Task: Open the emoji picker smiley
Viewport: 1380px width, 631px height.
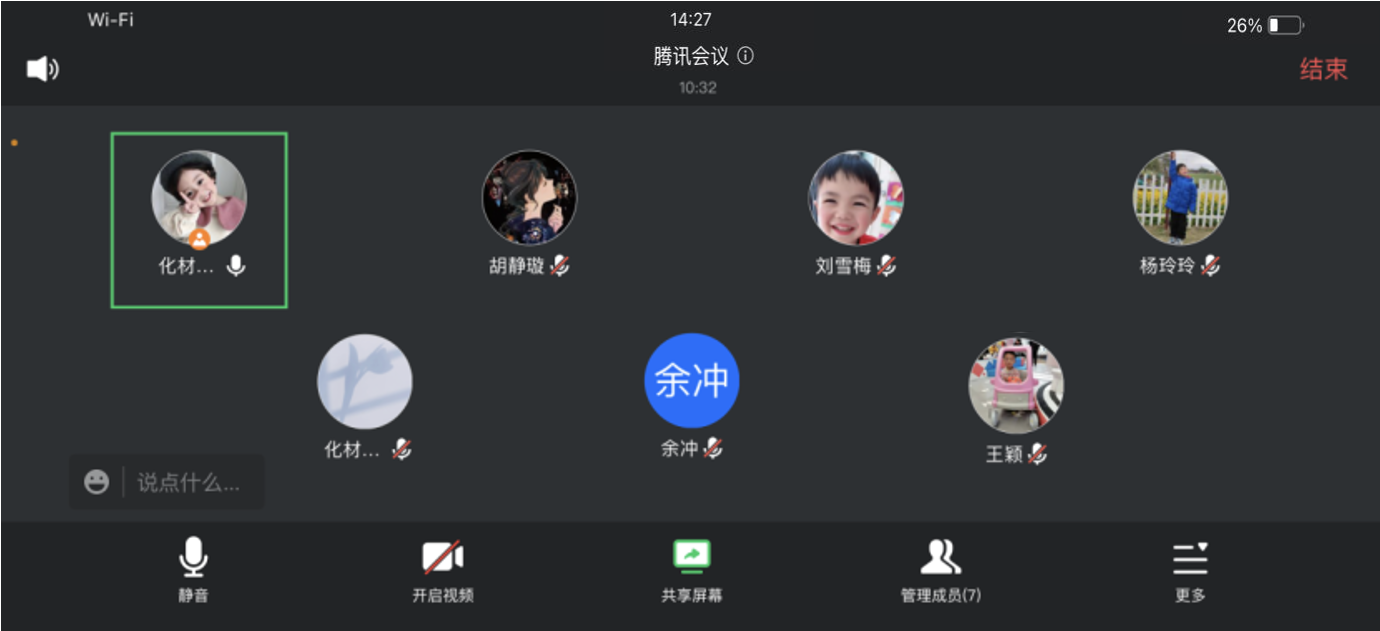Action: click(x=96, y=483)
